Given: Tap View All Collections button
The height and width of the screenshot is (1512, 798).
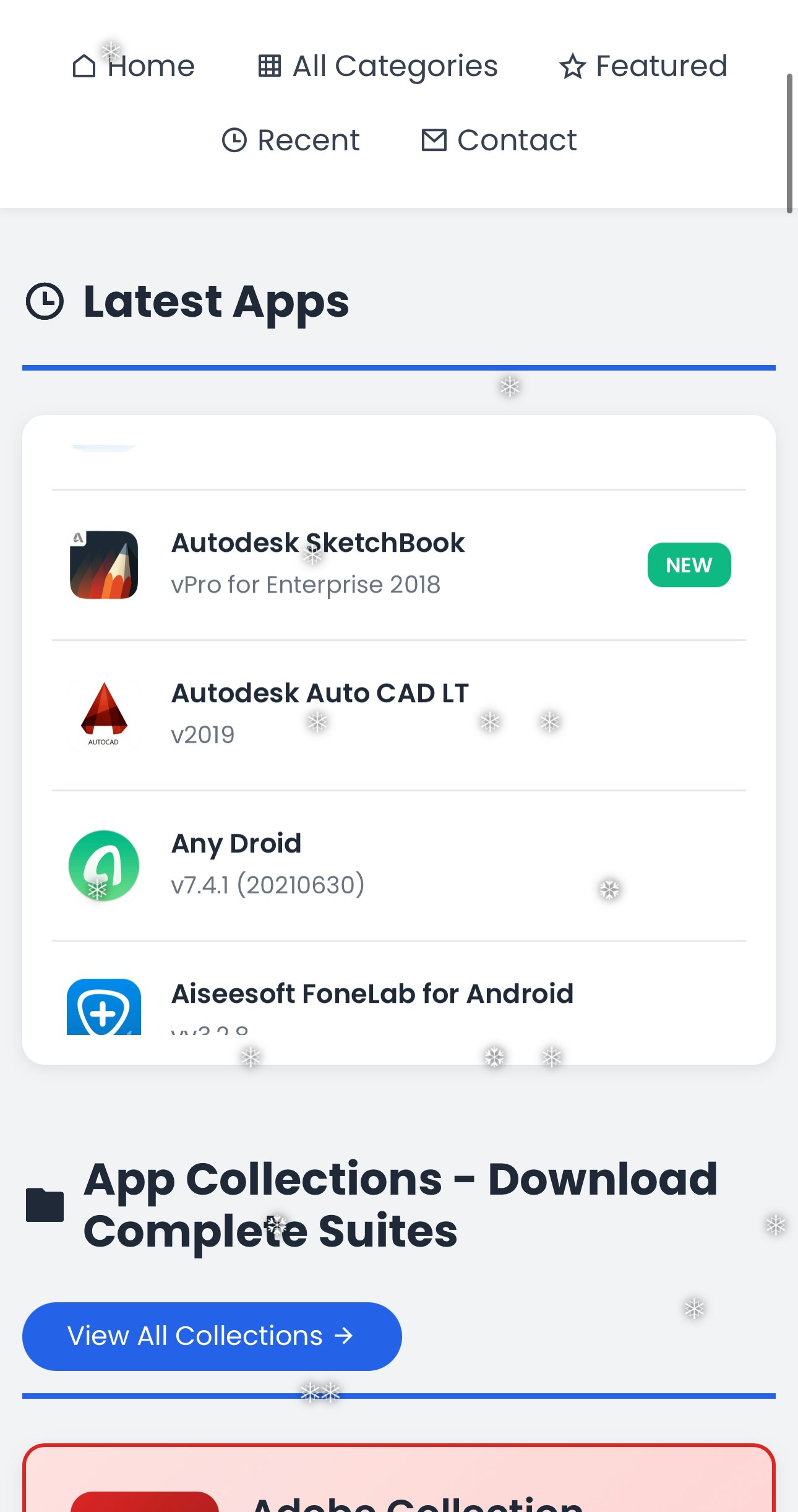Looking at the screenshot, I should (x=212, y=1336).
